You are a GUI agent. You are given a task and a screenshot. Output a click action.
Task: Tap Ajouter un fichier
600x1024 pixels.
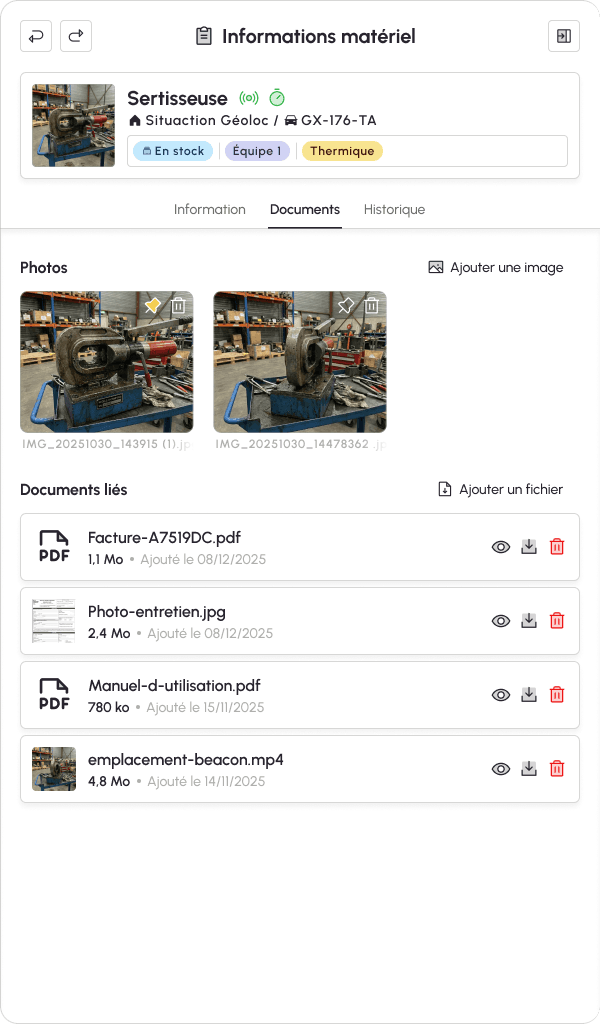pos(500,489)
